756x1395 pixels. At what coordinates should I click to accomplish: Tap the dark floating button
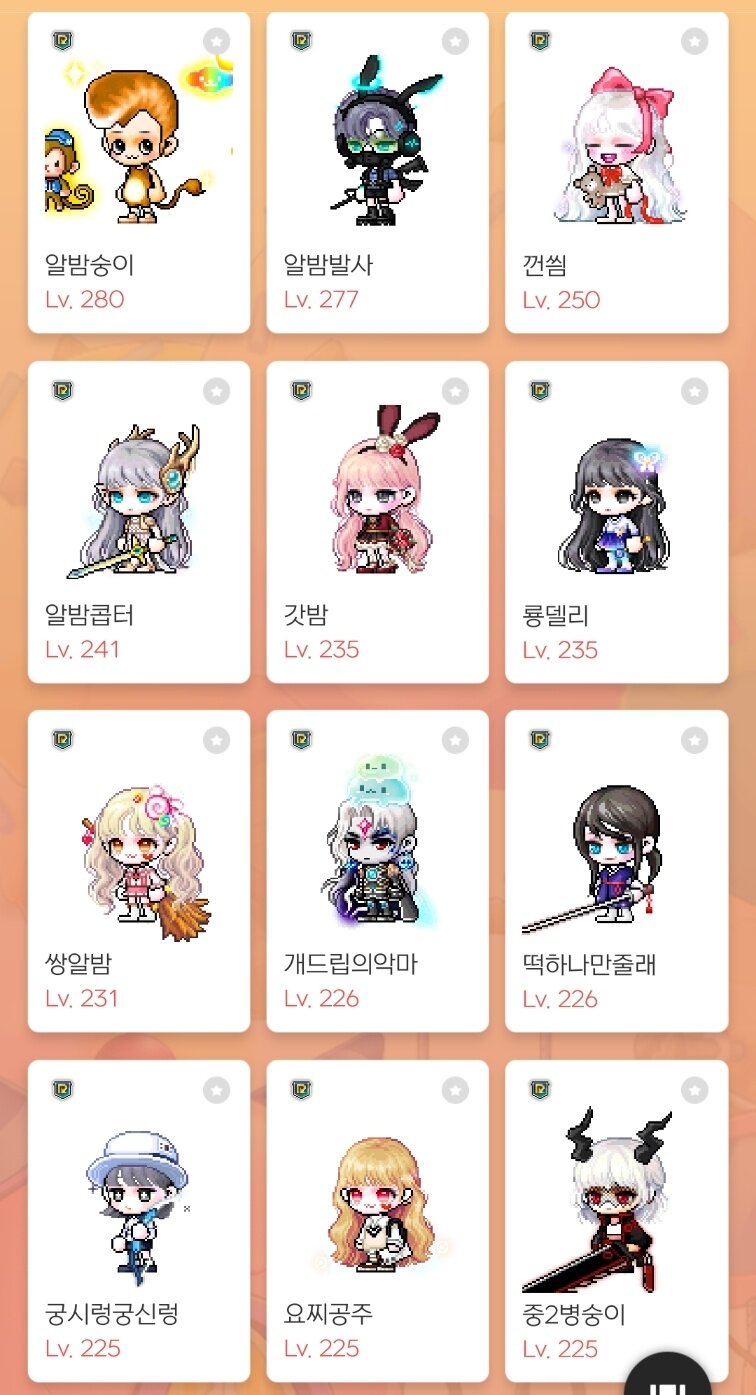coord(668,1380)
